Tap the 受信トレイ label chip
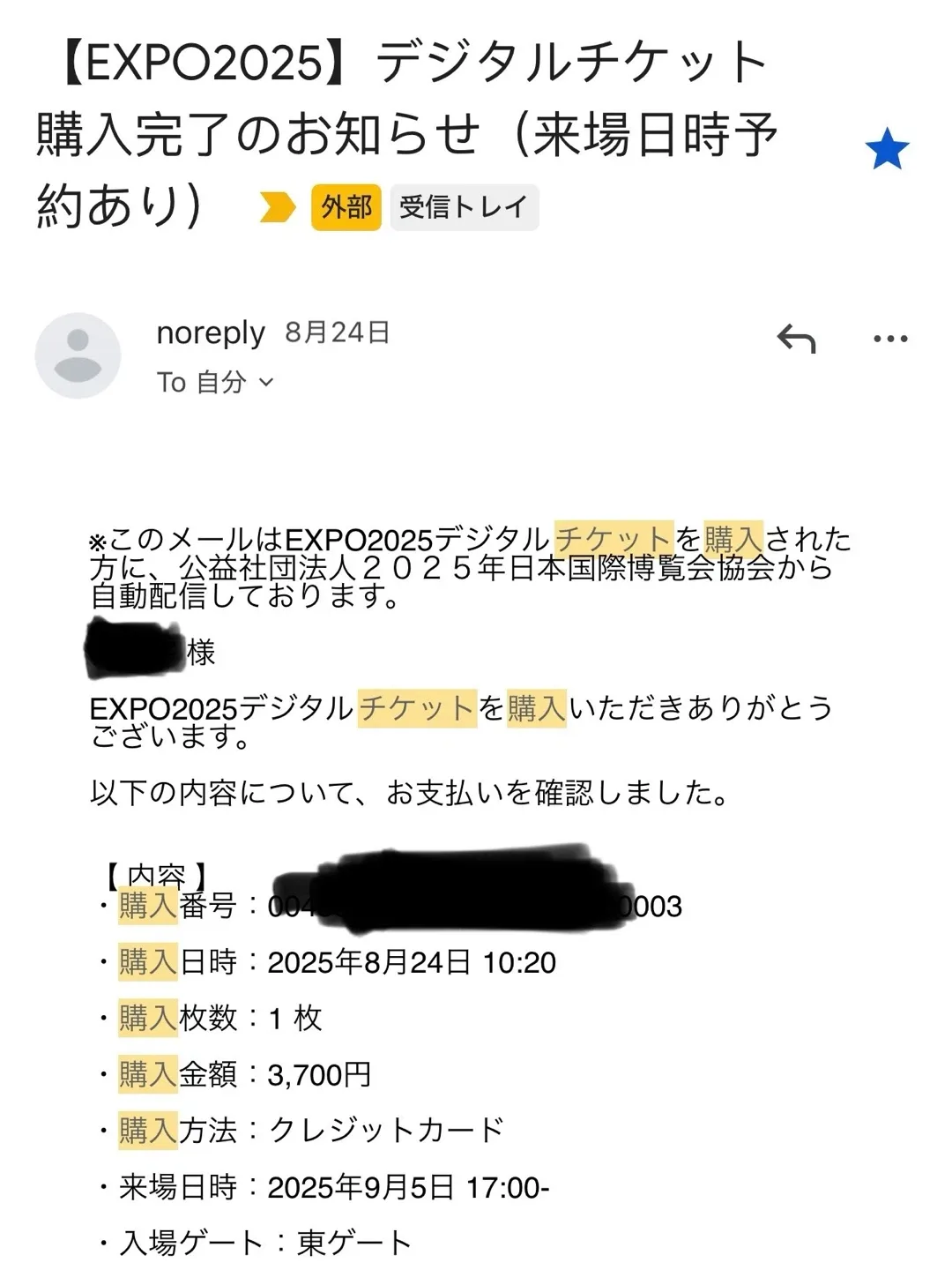 click(x=464, y=208)
